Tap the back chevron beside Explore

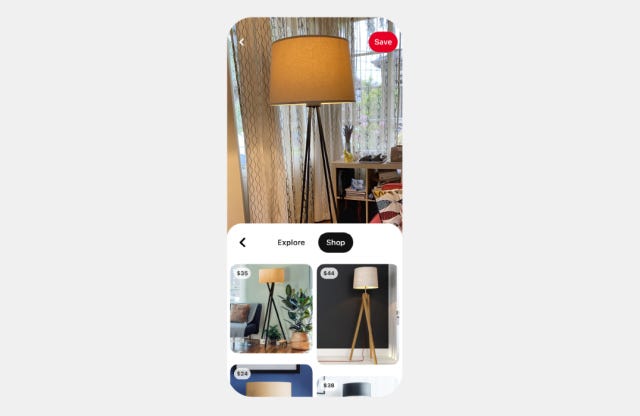click(x=242, y=242)
